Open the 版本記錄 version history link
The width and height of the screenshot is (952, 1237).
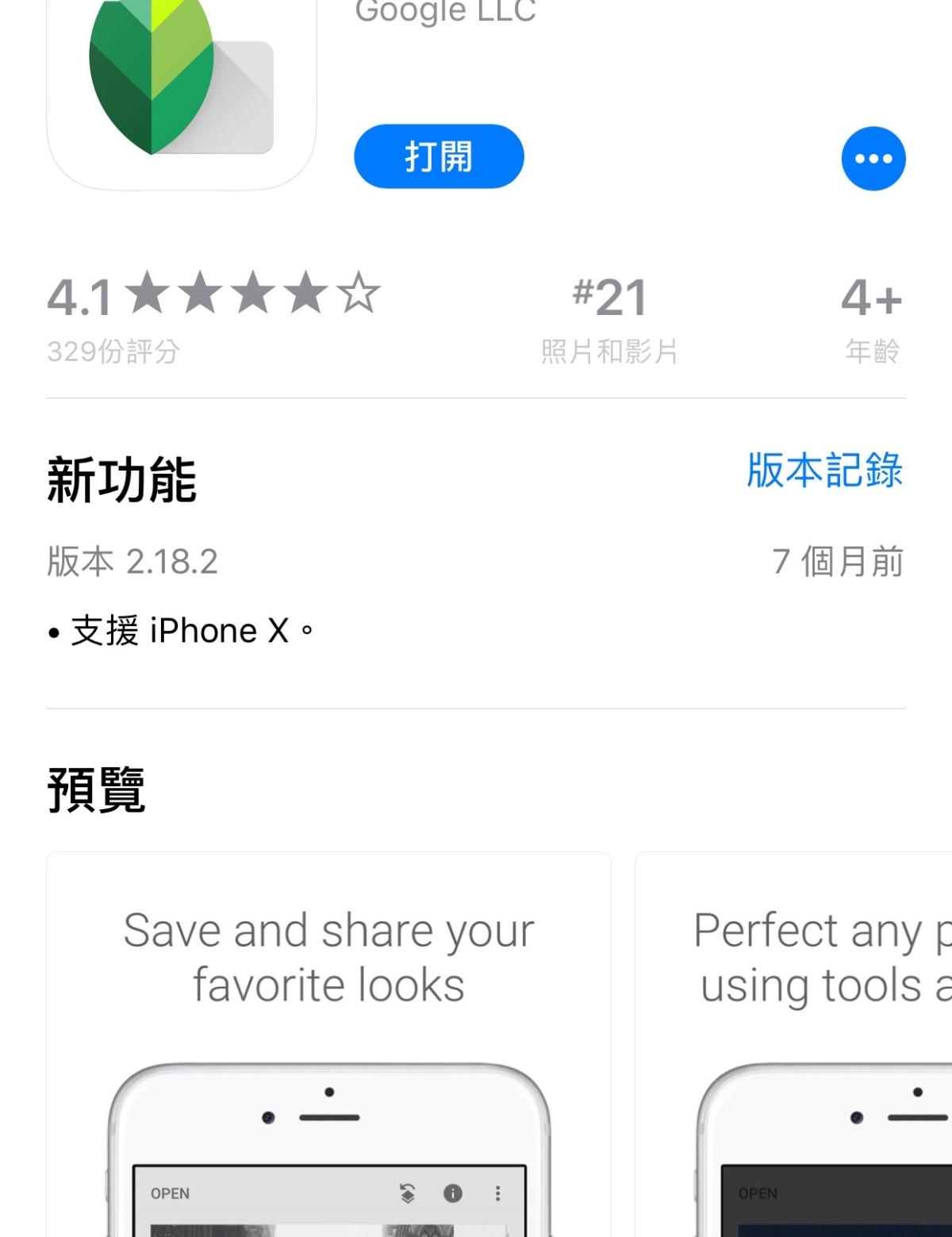[x=824, y=471]
